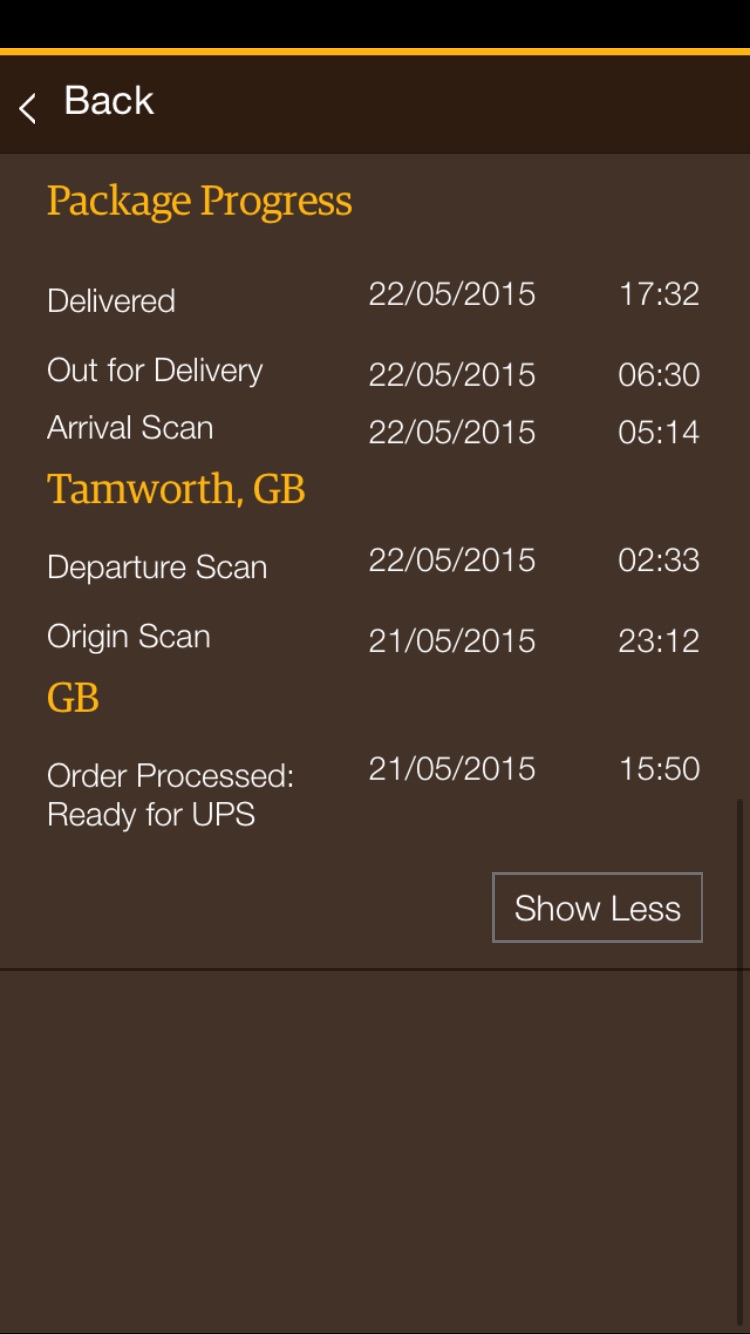
Task: Collapse package progress with Show Less
Action: click(x=597, y=908)
